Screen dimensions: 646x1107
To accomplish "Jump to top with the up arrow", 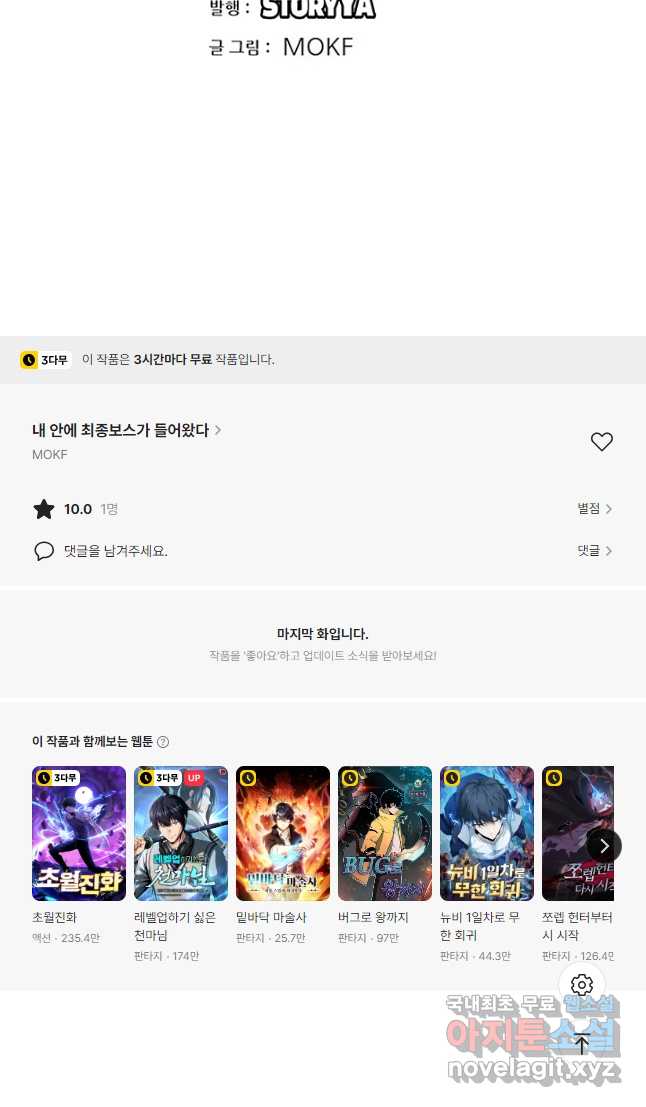I will tap(582, 1043).
